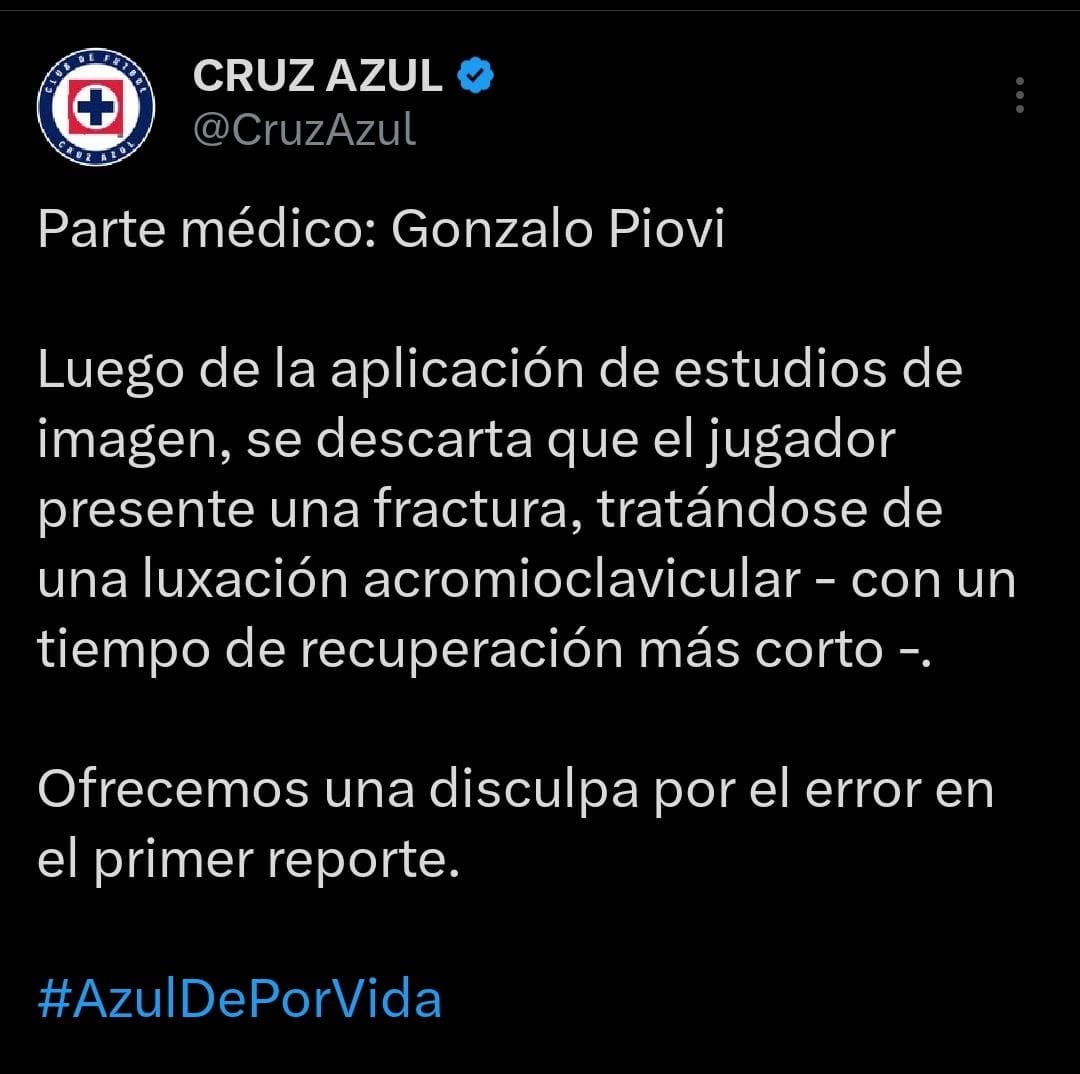Screen dimensions: 1080x1074
Task: View the CRUZ AZUL account name
Action: (317, 77)
